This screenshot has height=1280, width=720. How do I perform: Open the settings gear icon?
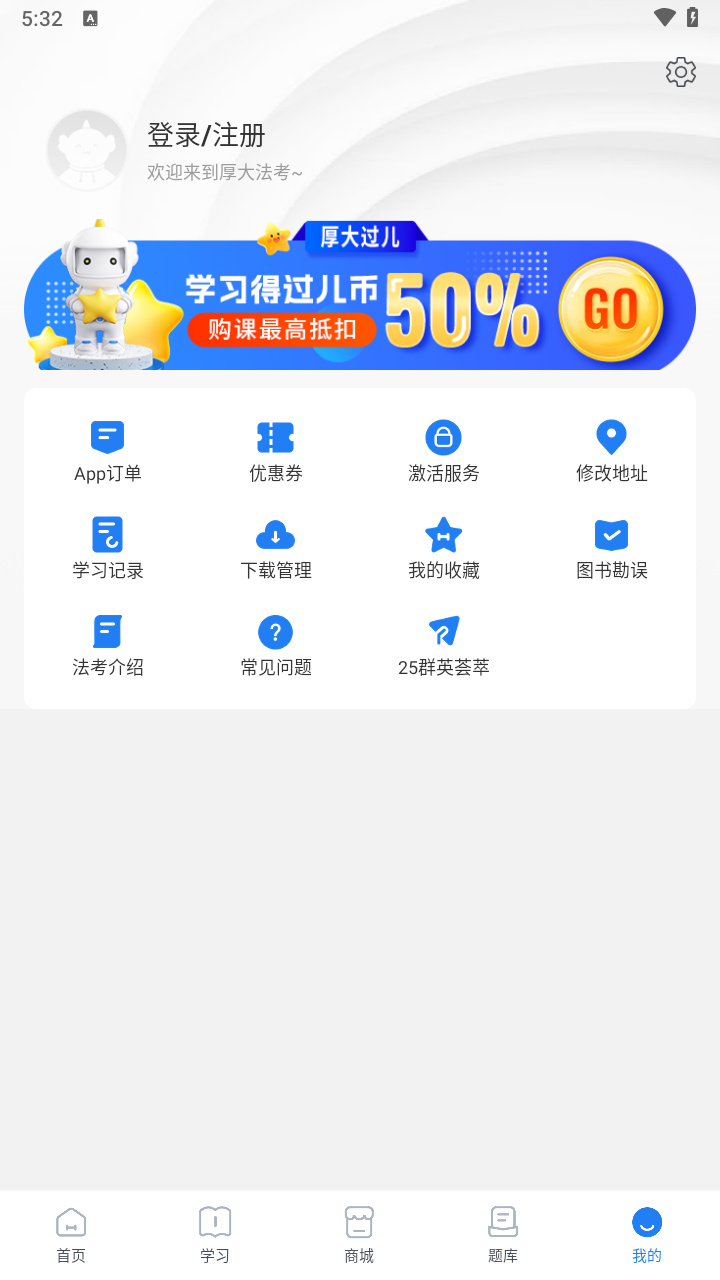(x=681, y=72)
